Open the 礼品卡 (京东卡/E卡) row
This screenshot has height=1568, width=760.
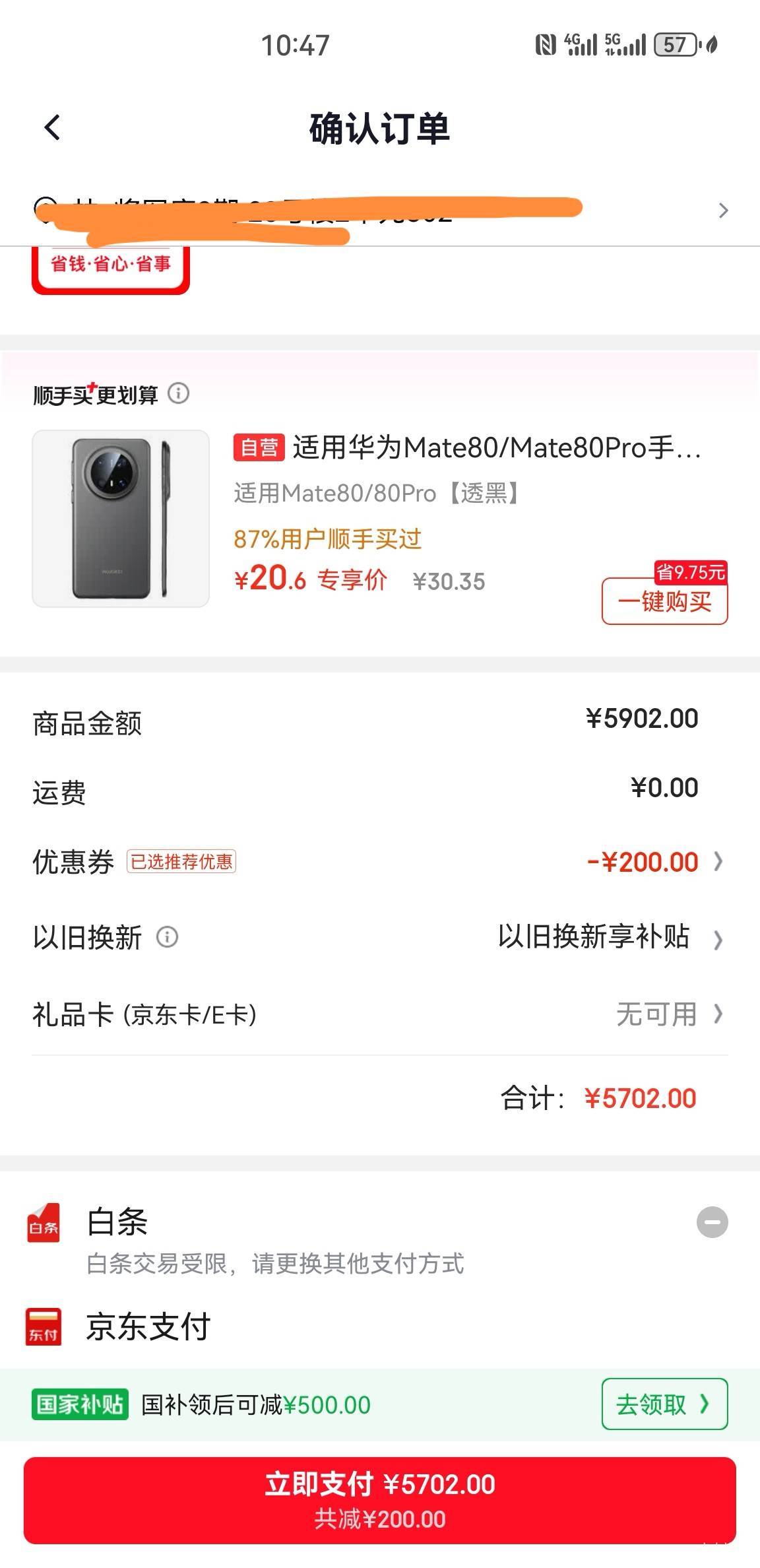coord(380,1014)
